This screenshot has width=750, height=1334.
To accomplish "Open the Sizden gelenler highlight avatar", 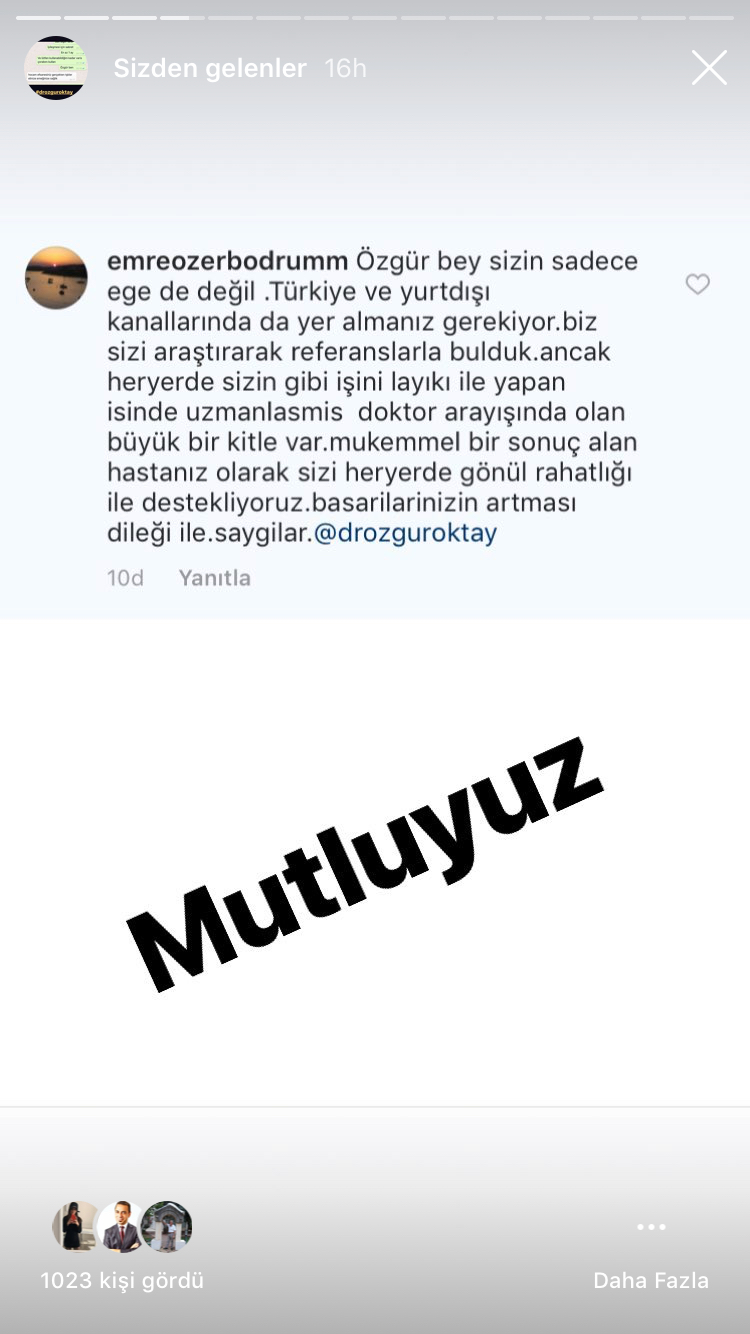I will pyautogui.click(x=56, y=68).
